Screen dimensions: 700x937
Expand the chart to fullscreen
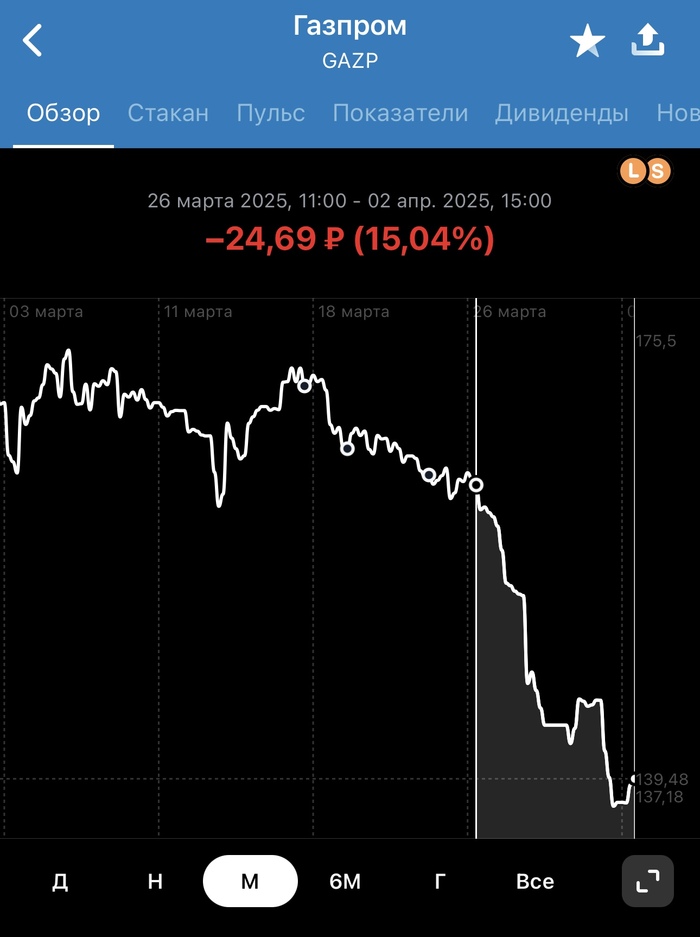click(647, 881)
